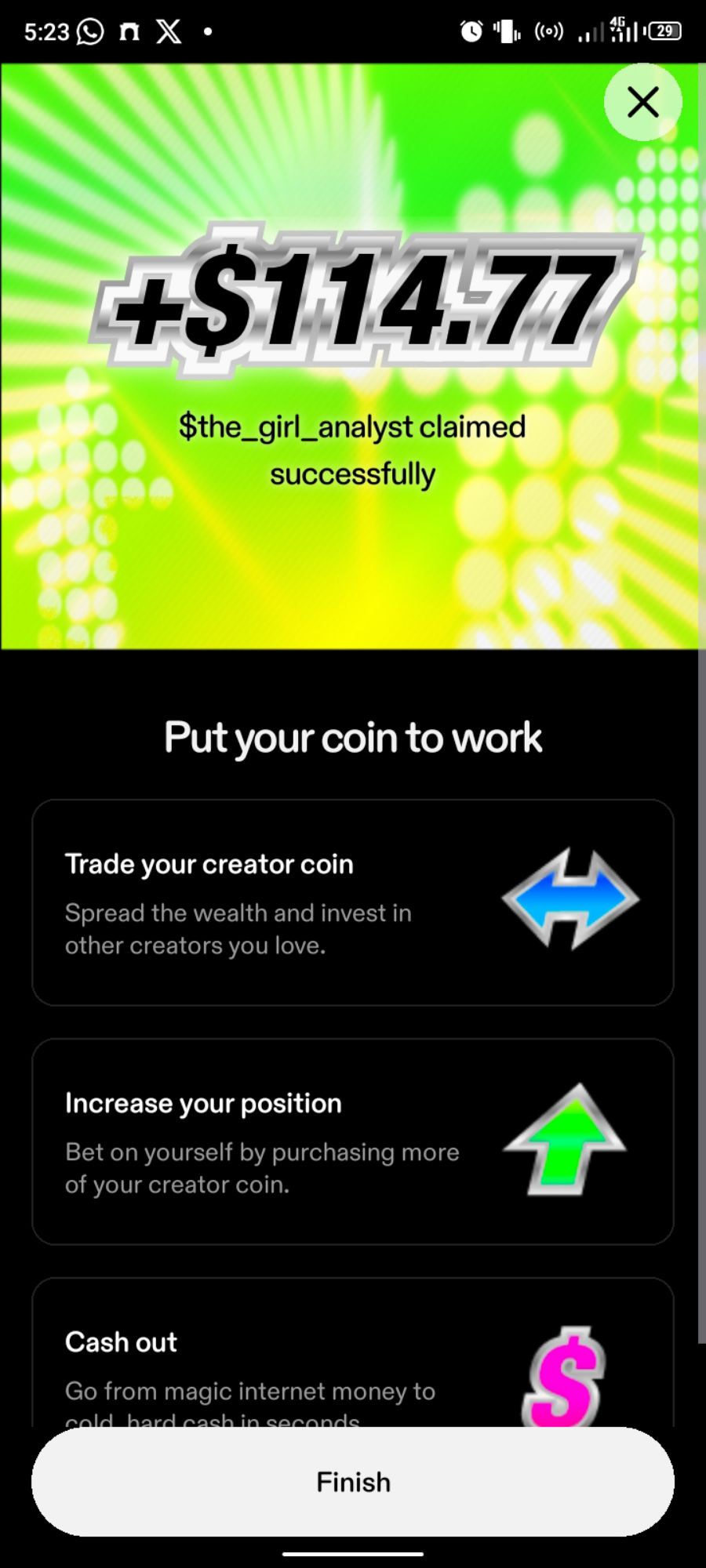Screen dimensions: 706x1568
Task: Select the Increase your position card
Action: 352,1141
